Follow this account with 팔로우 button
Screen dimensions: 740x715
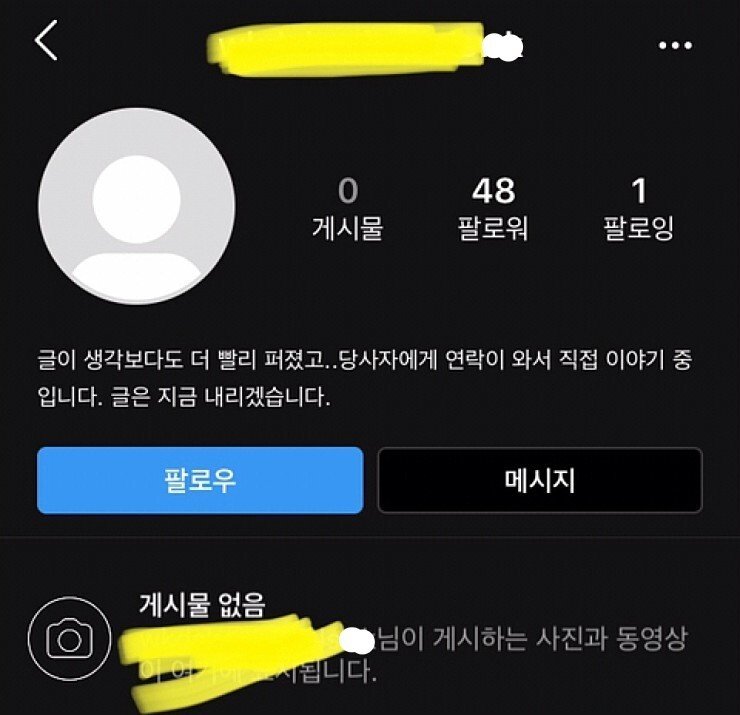point(200,481)
